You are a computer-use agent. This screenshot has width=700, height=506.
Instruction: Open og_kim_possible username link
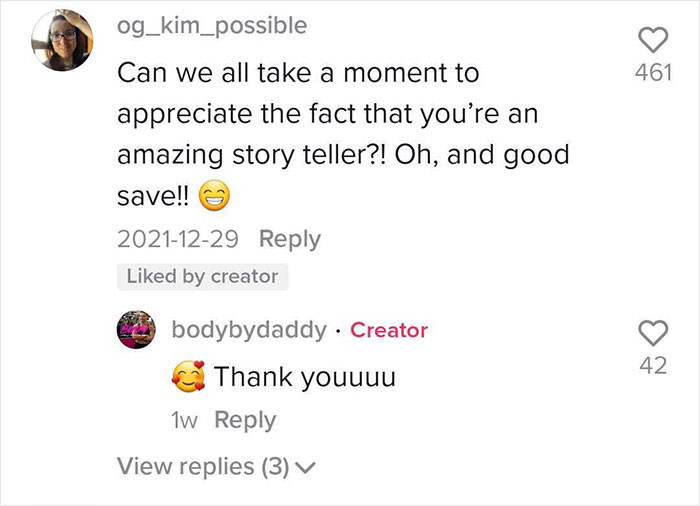pyautogui.click(x=211, y=26)
